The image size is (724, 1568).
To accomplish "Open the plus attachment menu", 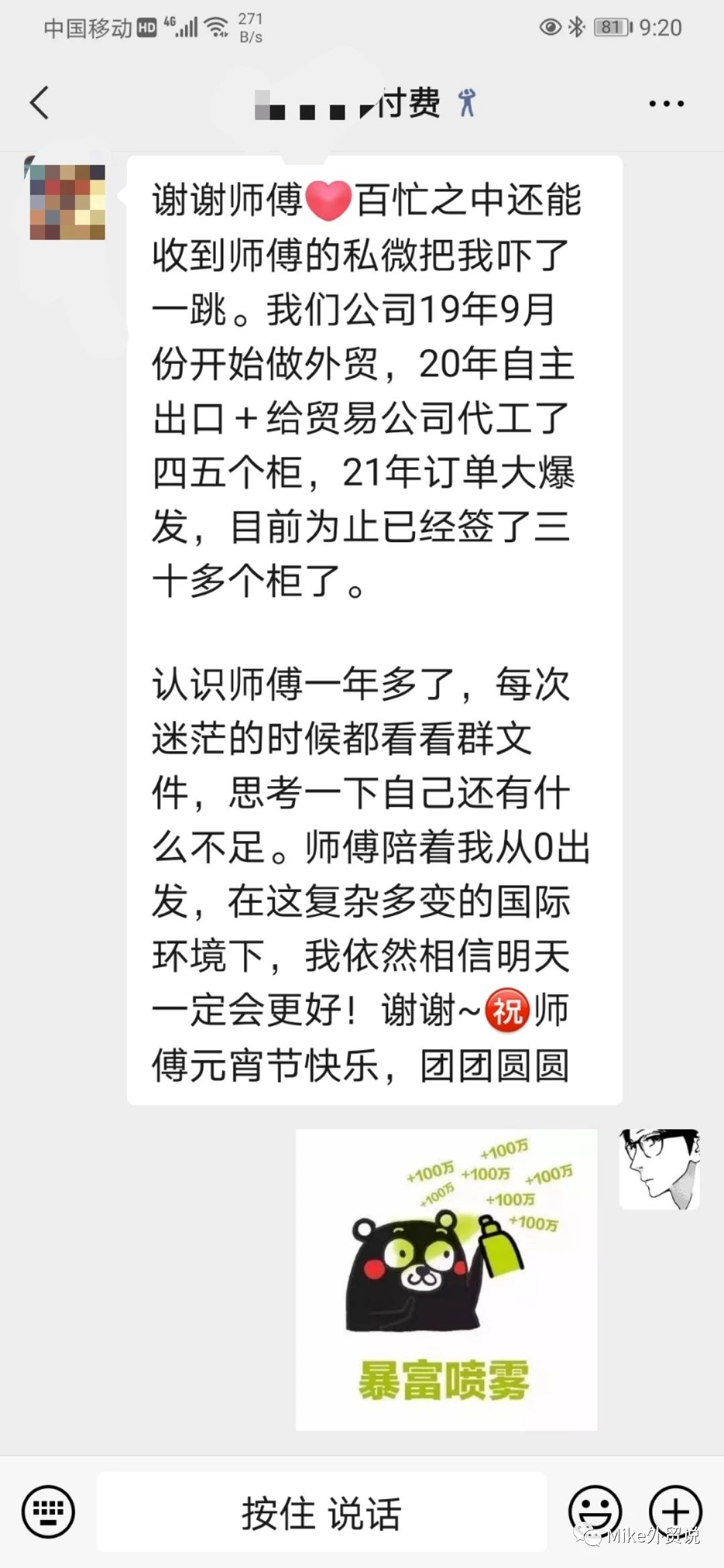I will (675, 1512).
